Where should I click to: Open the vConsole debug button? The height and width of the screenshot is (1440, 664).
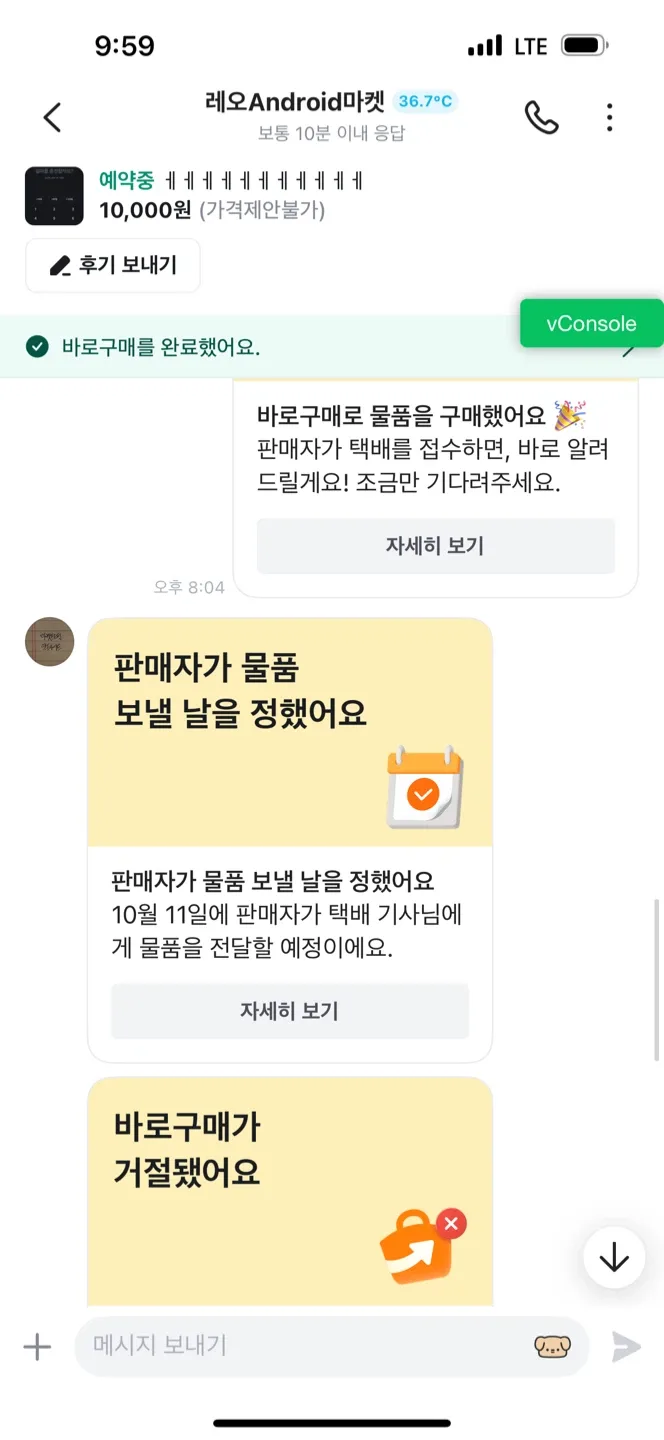click(x=591, y=323)
